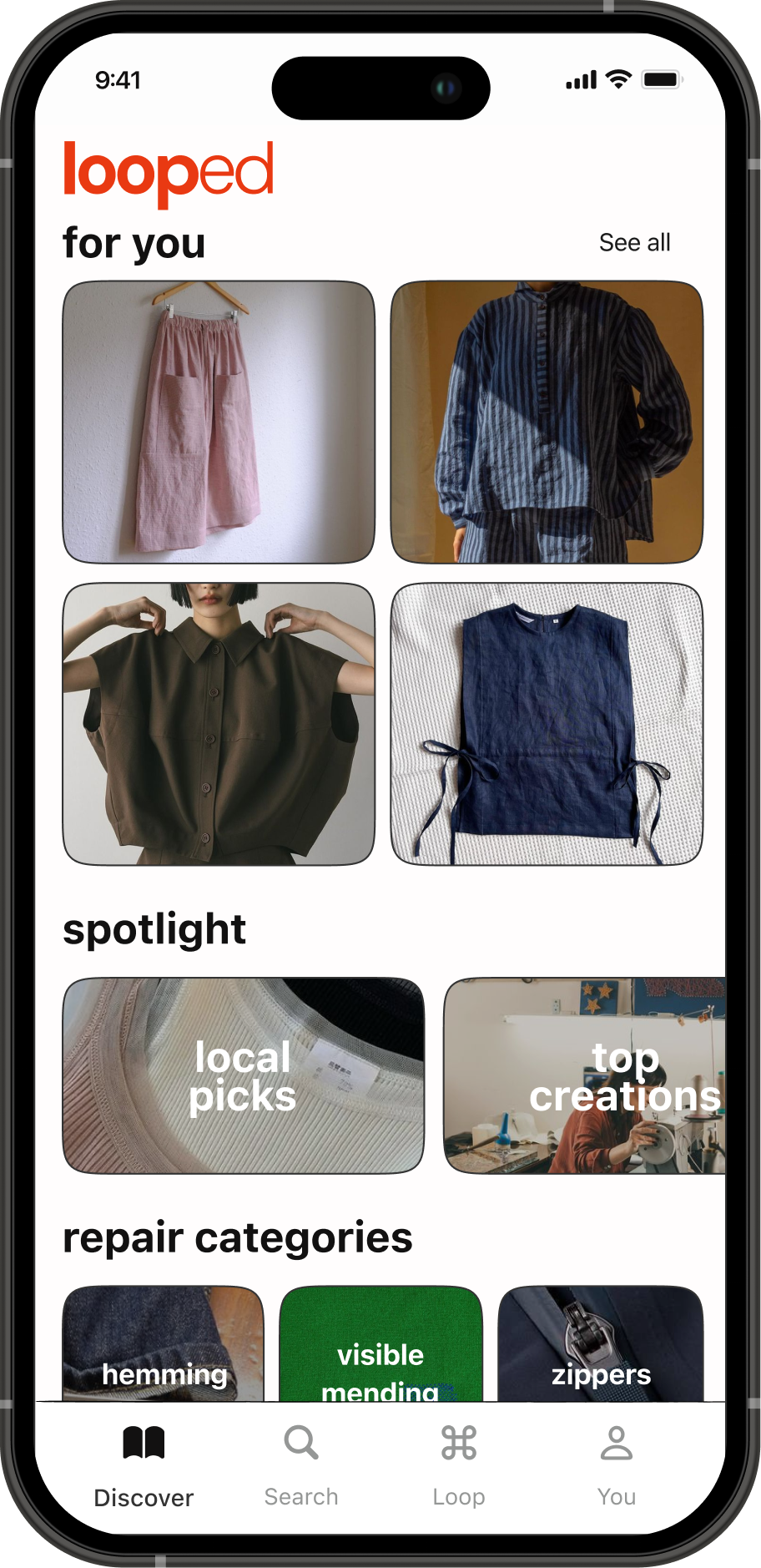Select the zippers repair category

pos(600,1344)
